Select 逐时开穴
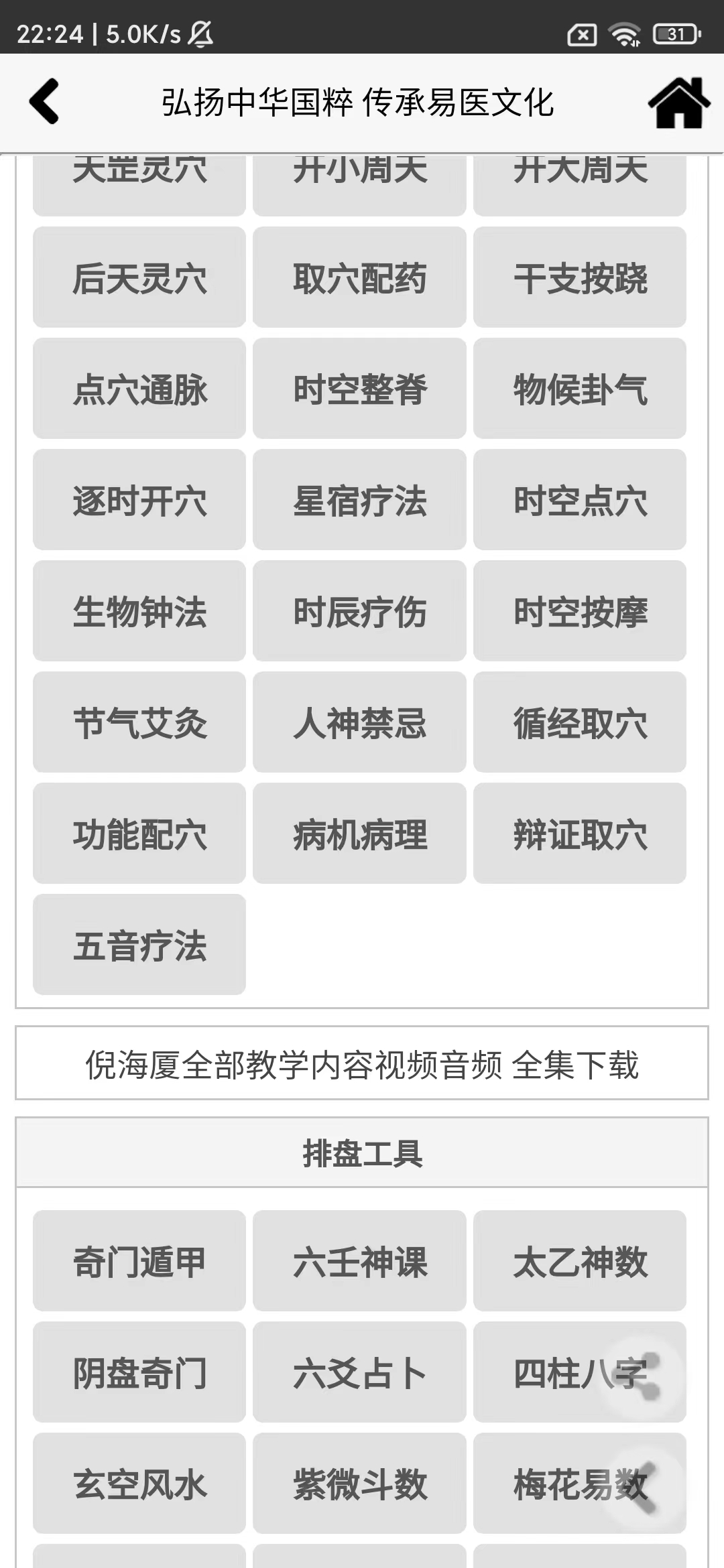 139,500
